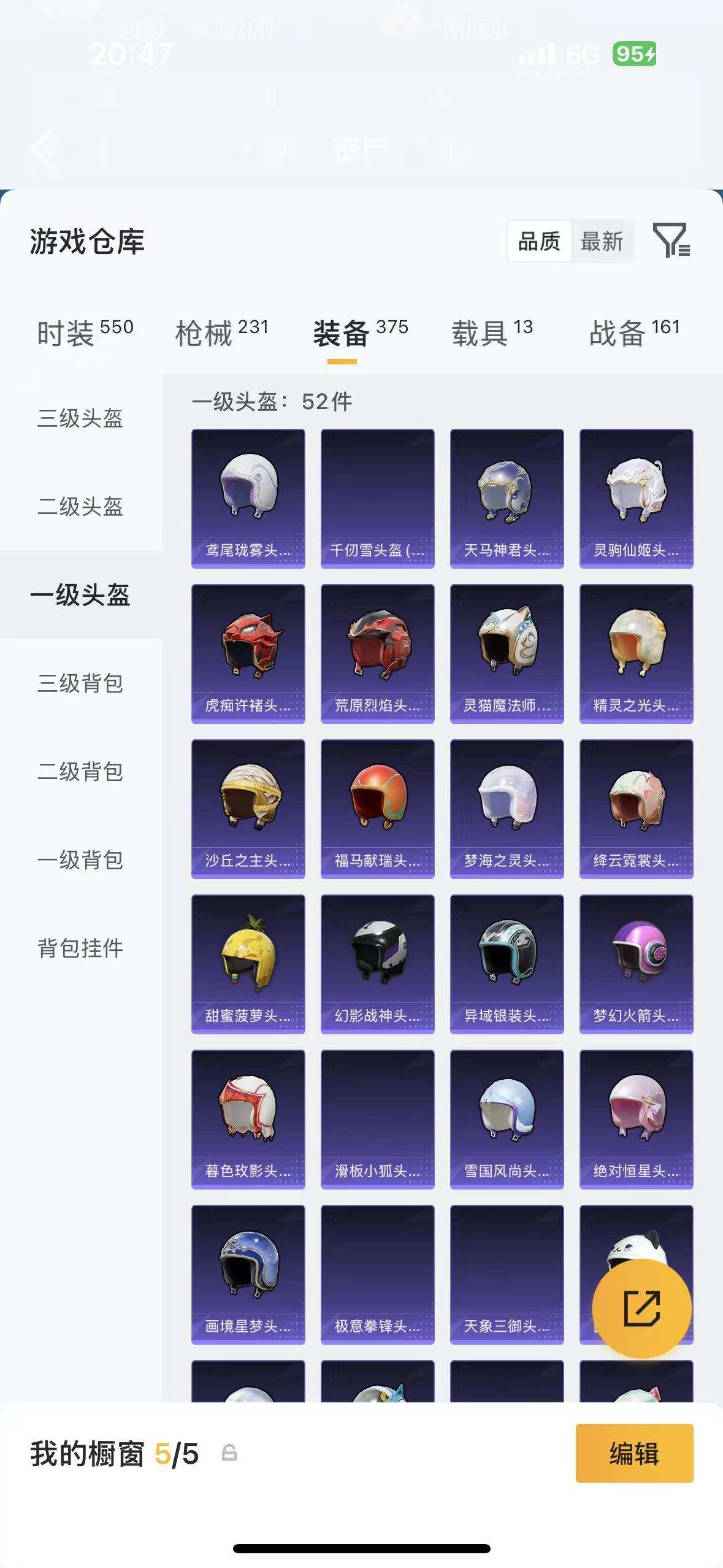Tap the back arrow at top left

(x=41, y=150)
